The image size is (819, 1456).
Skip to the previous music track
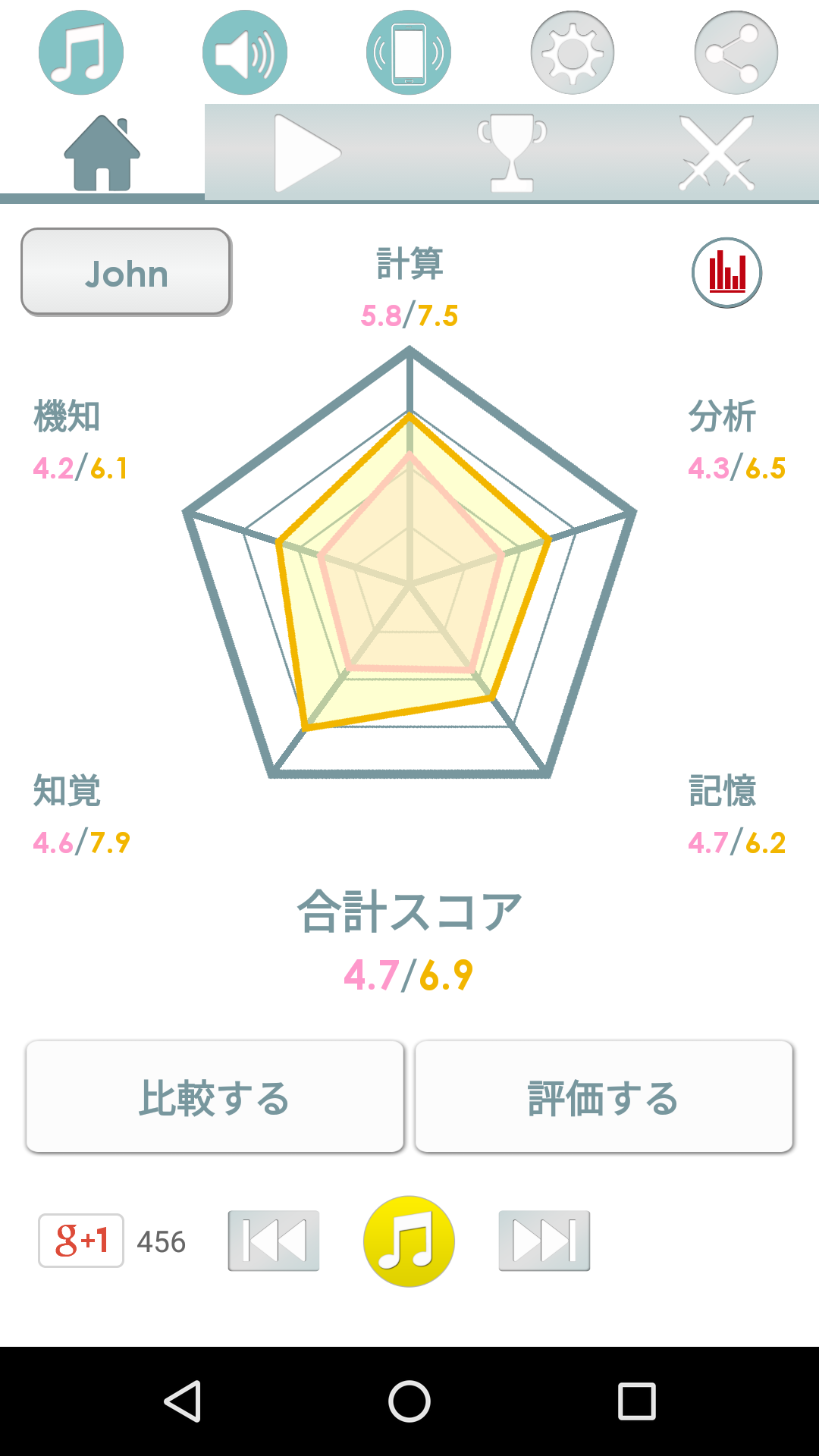(274, 1241)
